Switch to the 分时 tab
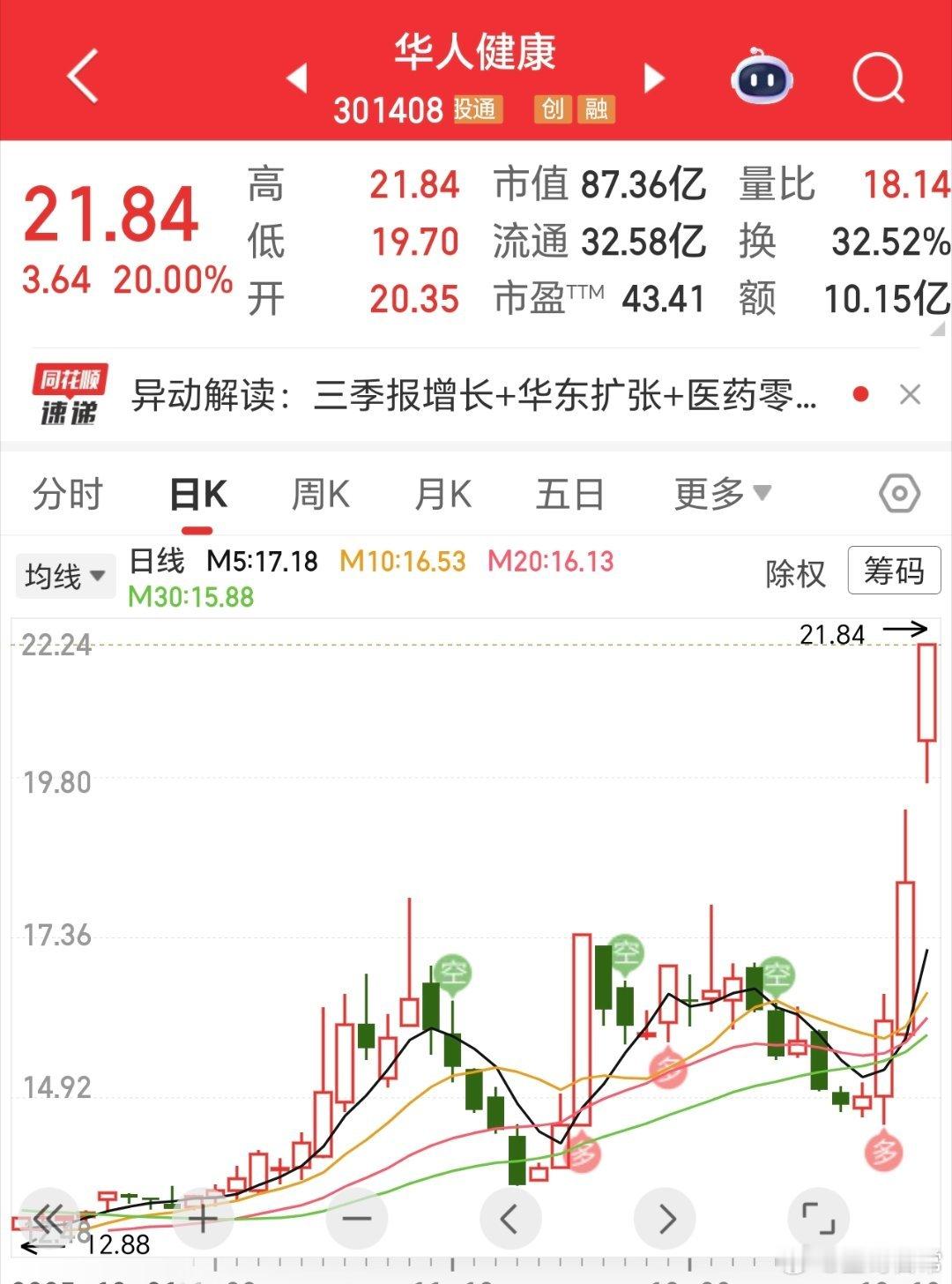Image resolution: width=952 pixels, height=1284 pixels. click(x=68, y=494)
